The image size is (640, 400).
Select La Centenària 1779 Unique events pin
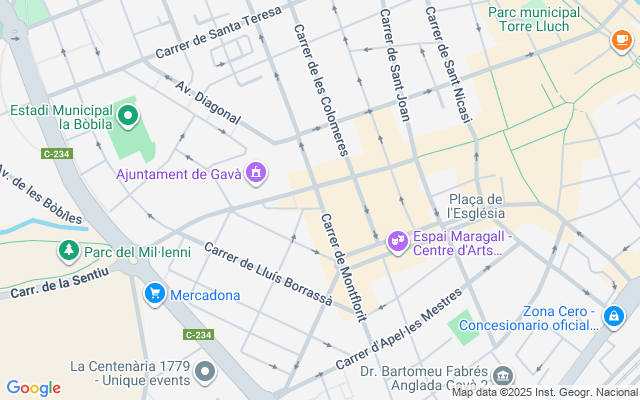click(x=205, y=372)
